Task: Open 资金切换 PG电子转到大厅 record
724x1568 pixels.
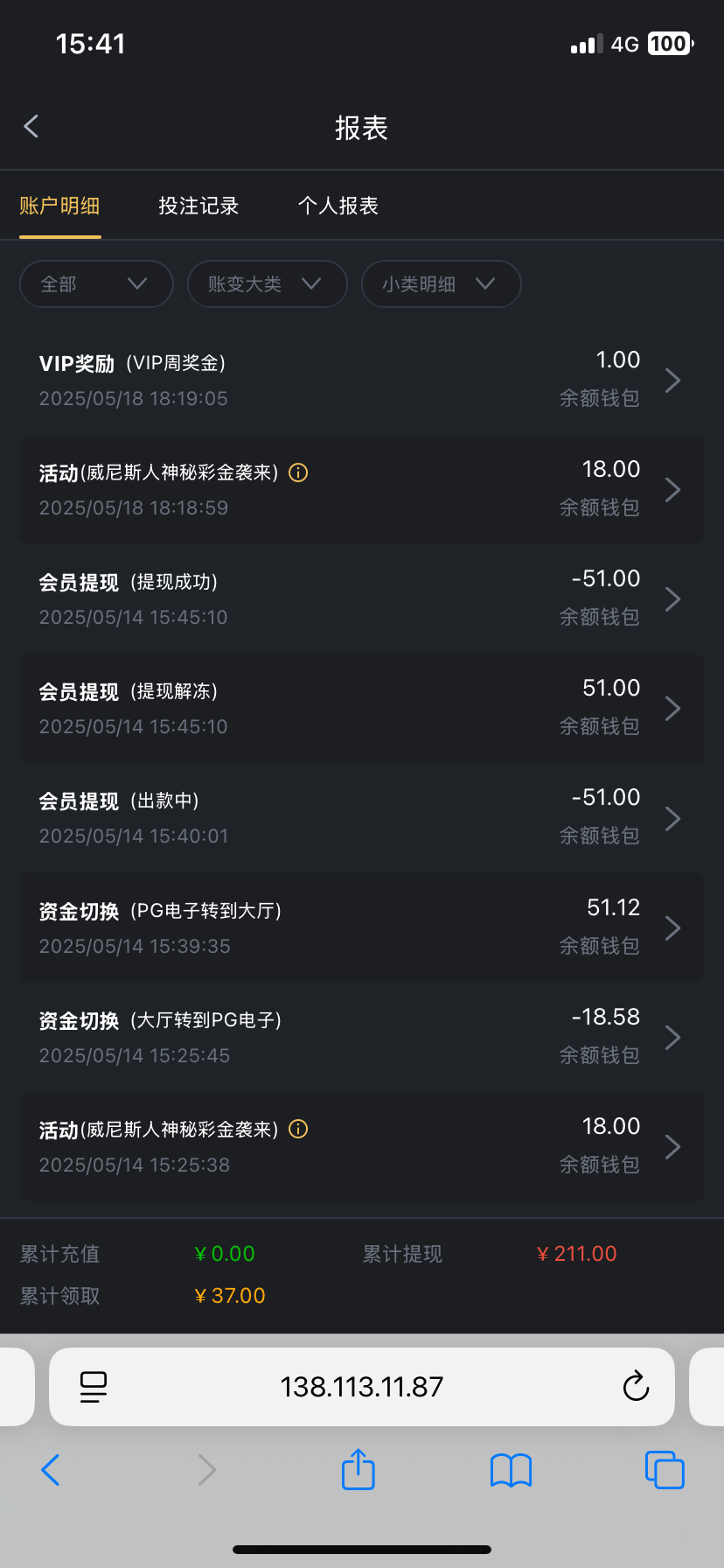Action: (x=361, y=927)
